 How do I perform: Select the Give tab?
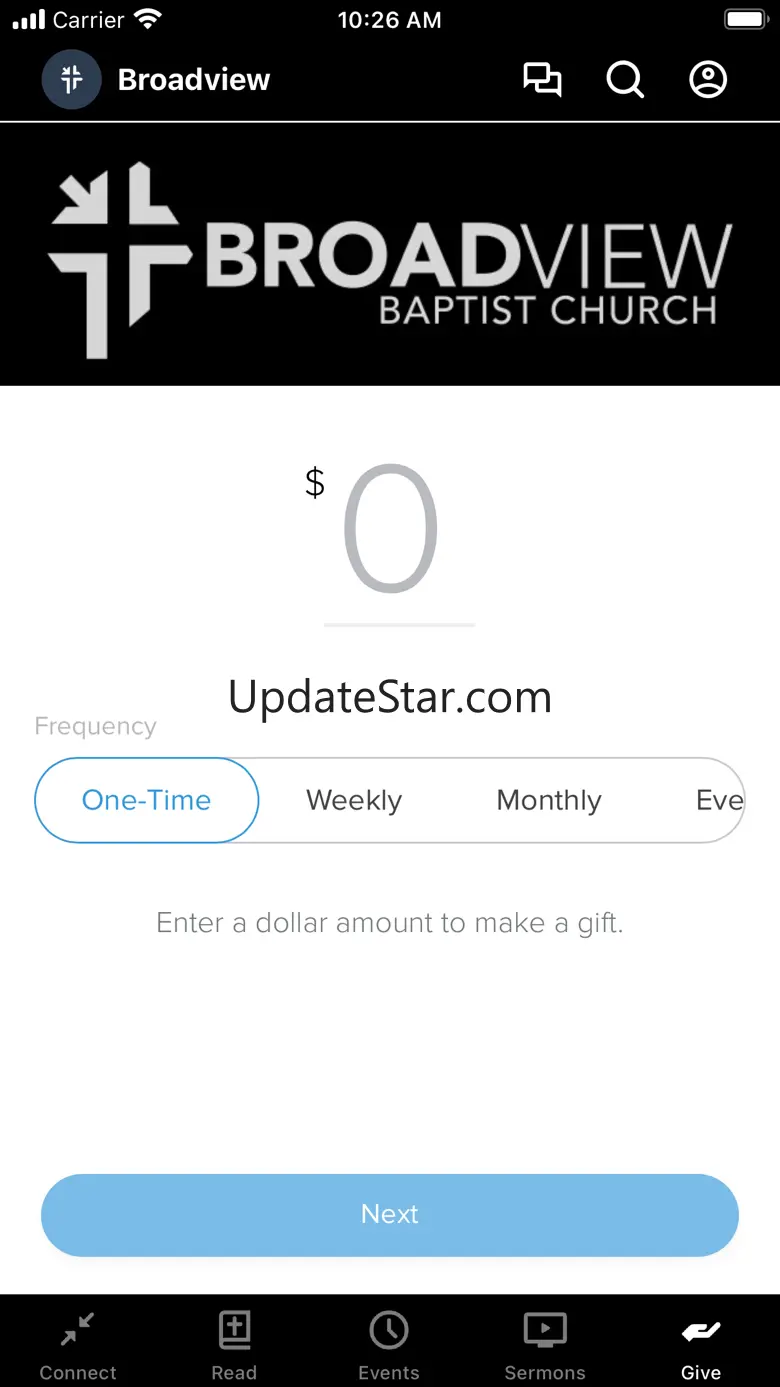click(x=701, y=1345)
